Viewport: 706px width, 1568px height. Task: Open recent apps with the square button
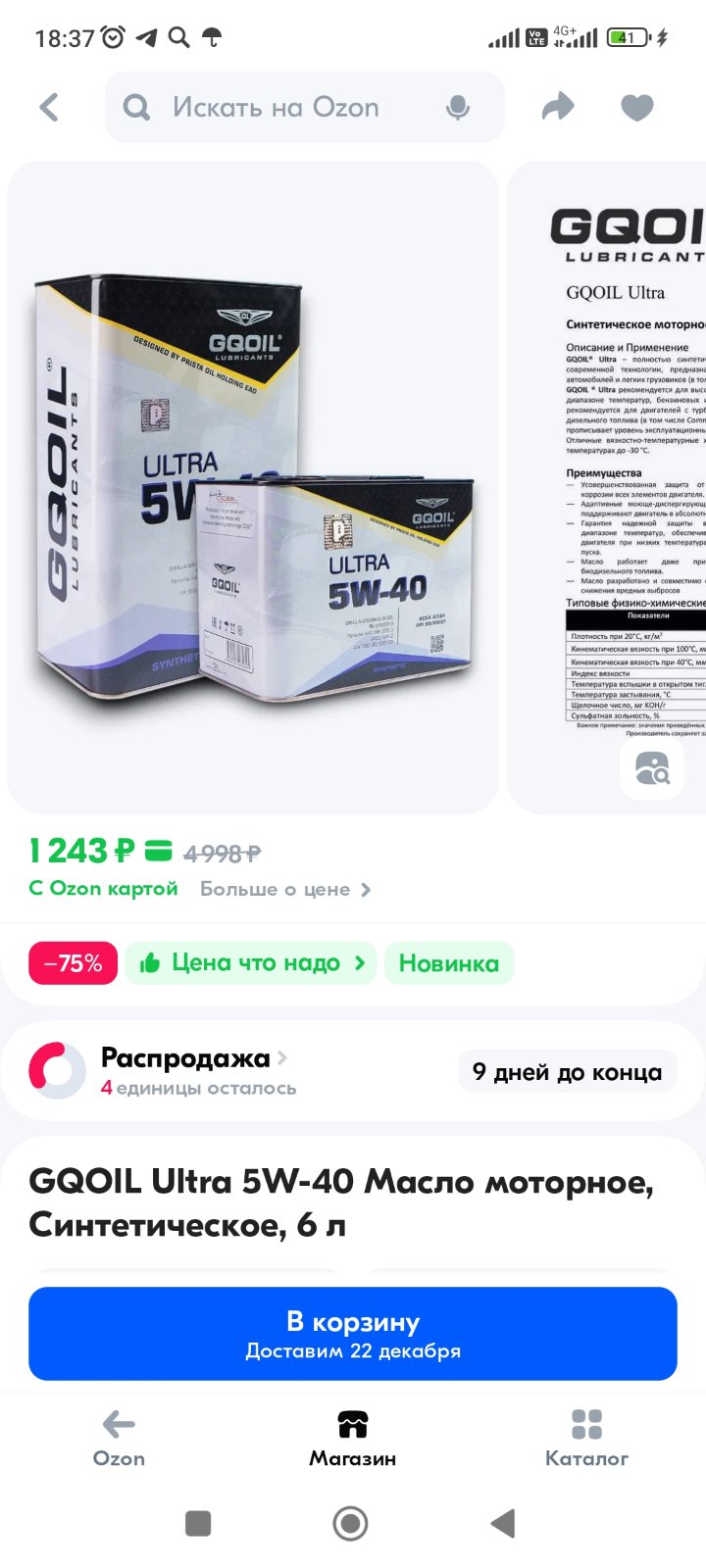pos(198,1523)
